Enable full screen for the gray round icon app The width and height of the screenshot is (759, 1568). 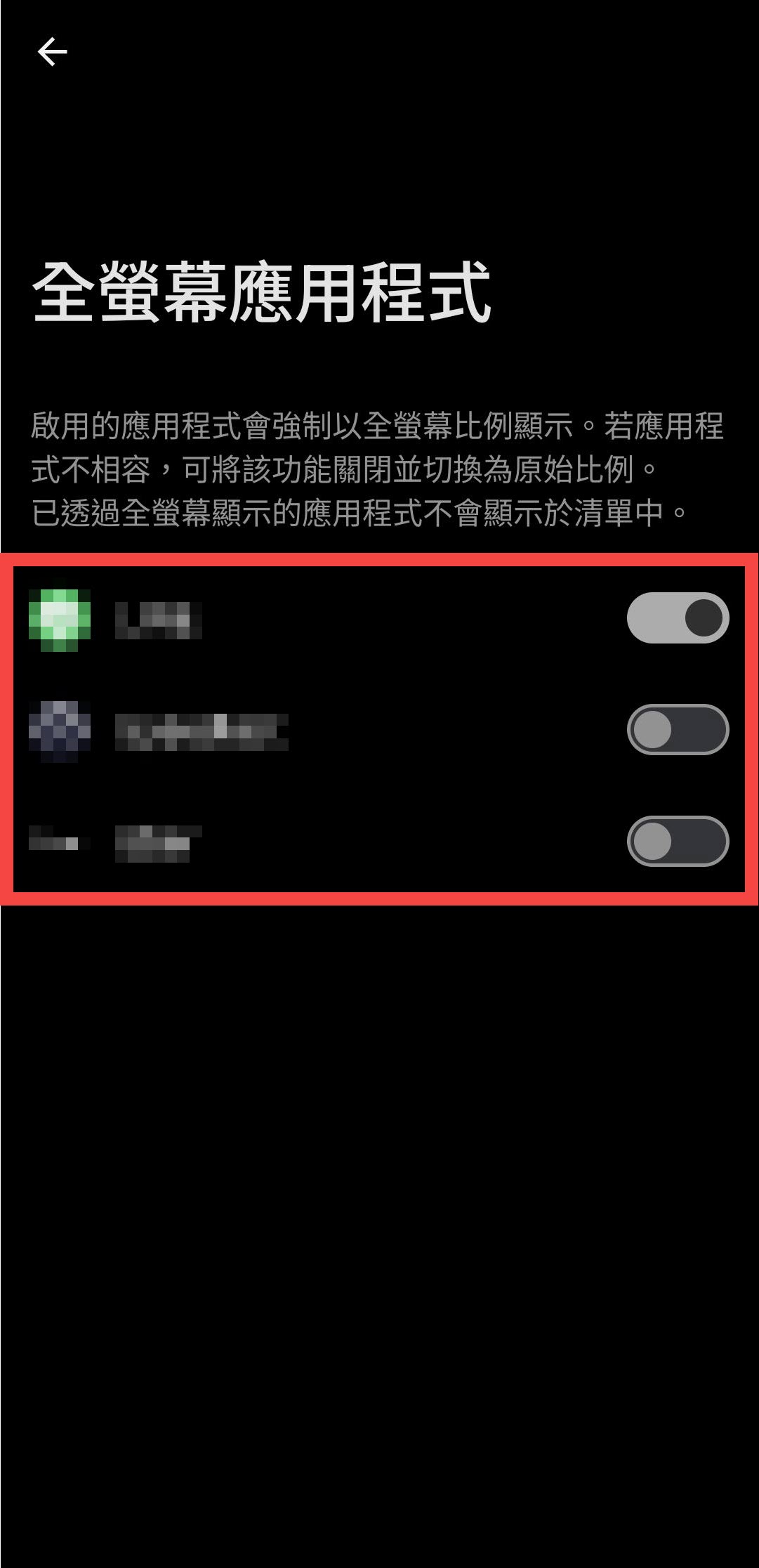coord(678,730)
